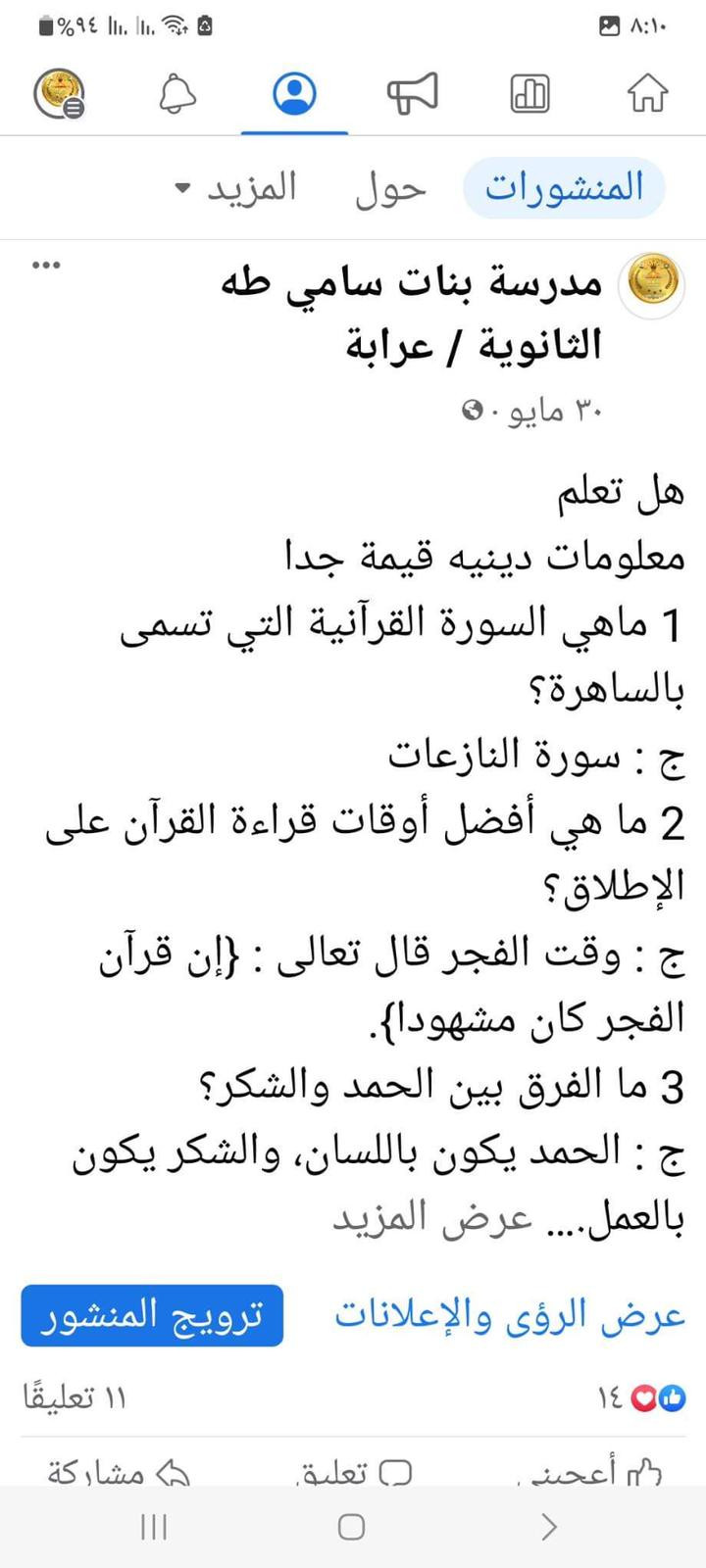Open the home feed icon
The width and height of the screenshot is (706, 1568).
click(647, 93)
